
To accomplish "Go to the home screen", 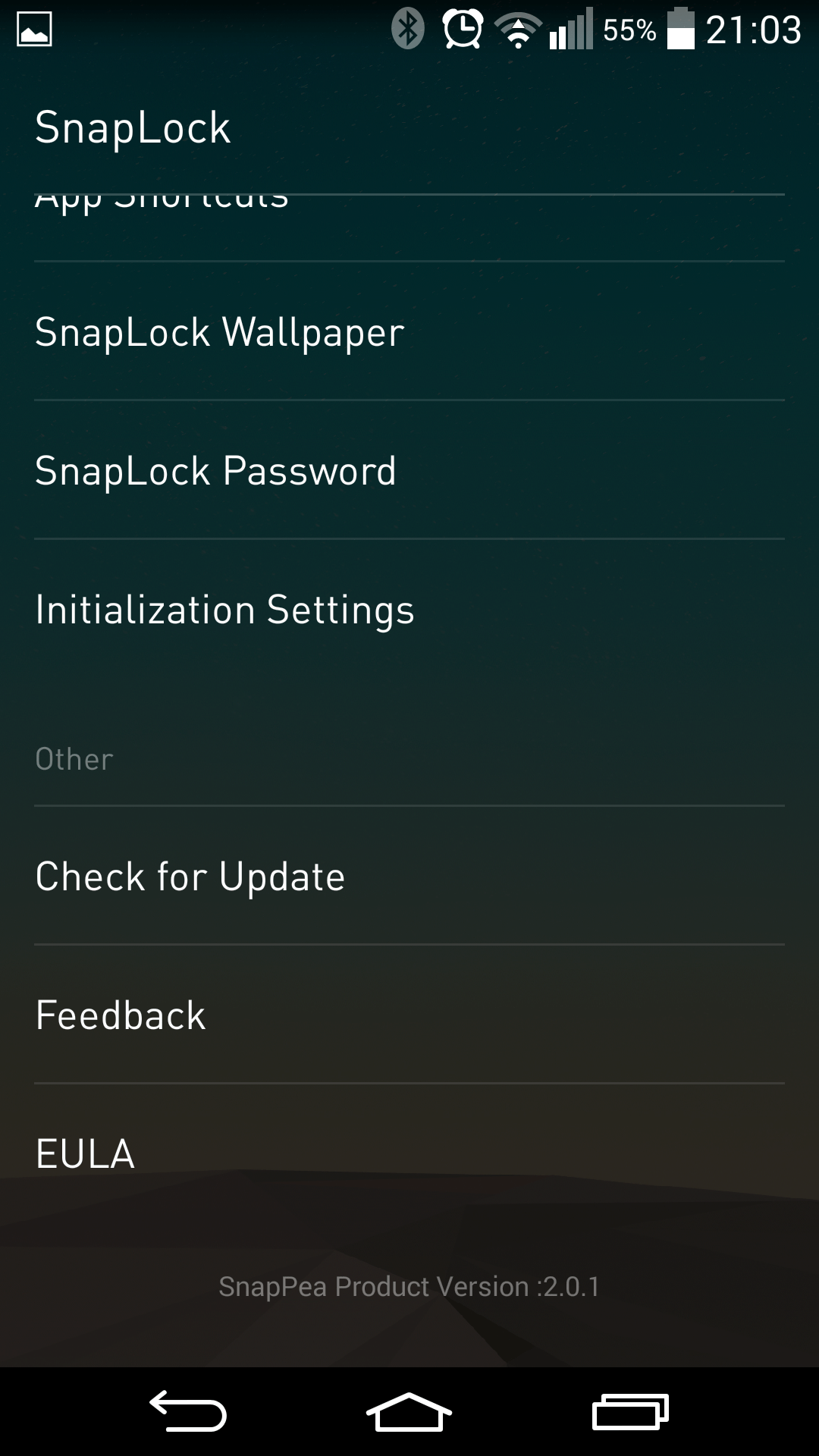I will pos(409,1411).
